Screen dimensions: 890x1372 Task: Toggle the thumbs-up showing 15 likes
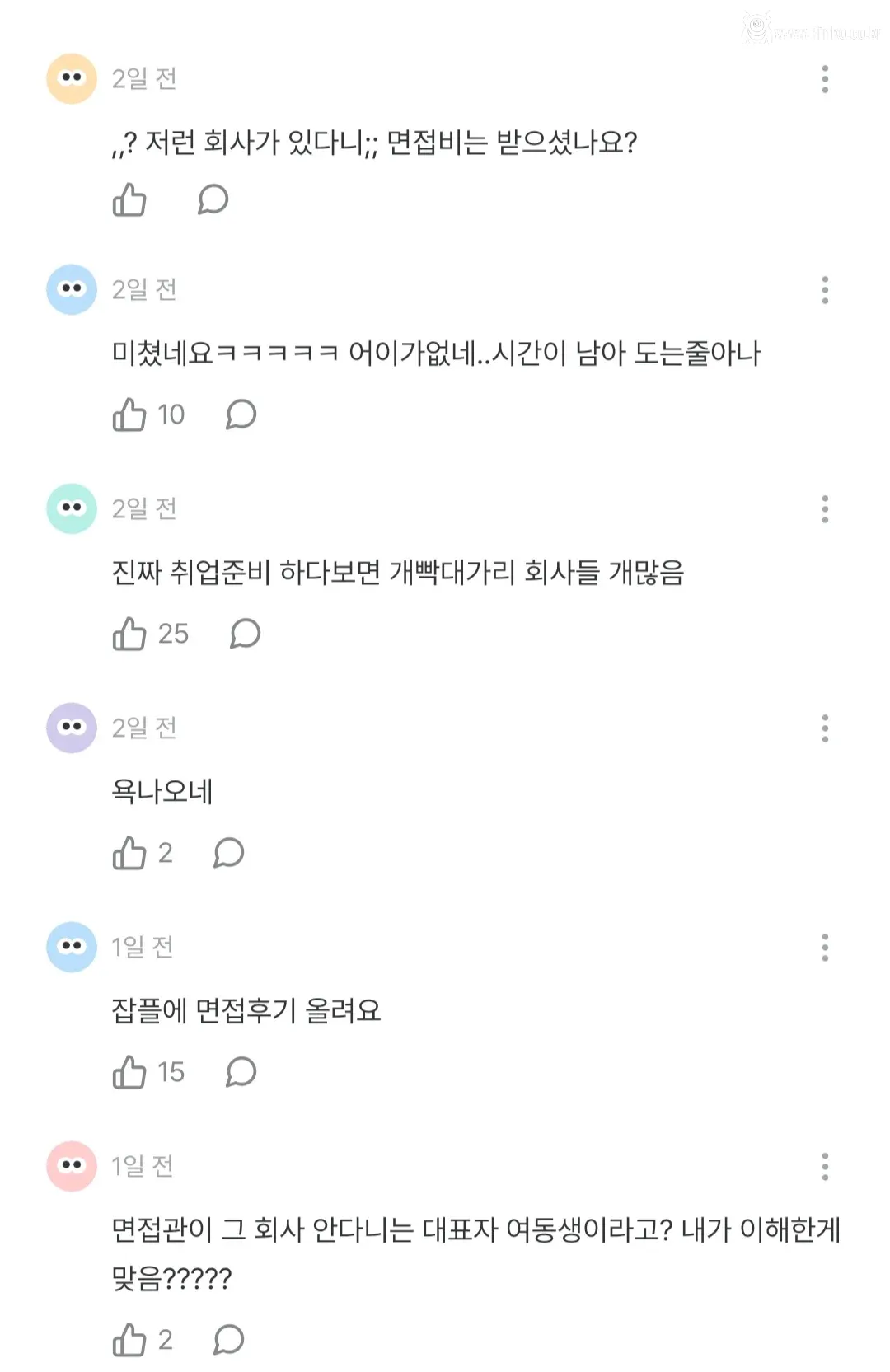[x=130, y=1072]
